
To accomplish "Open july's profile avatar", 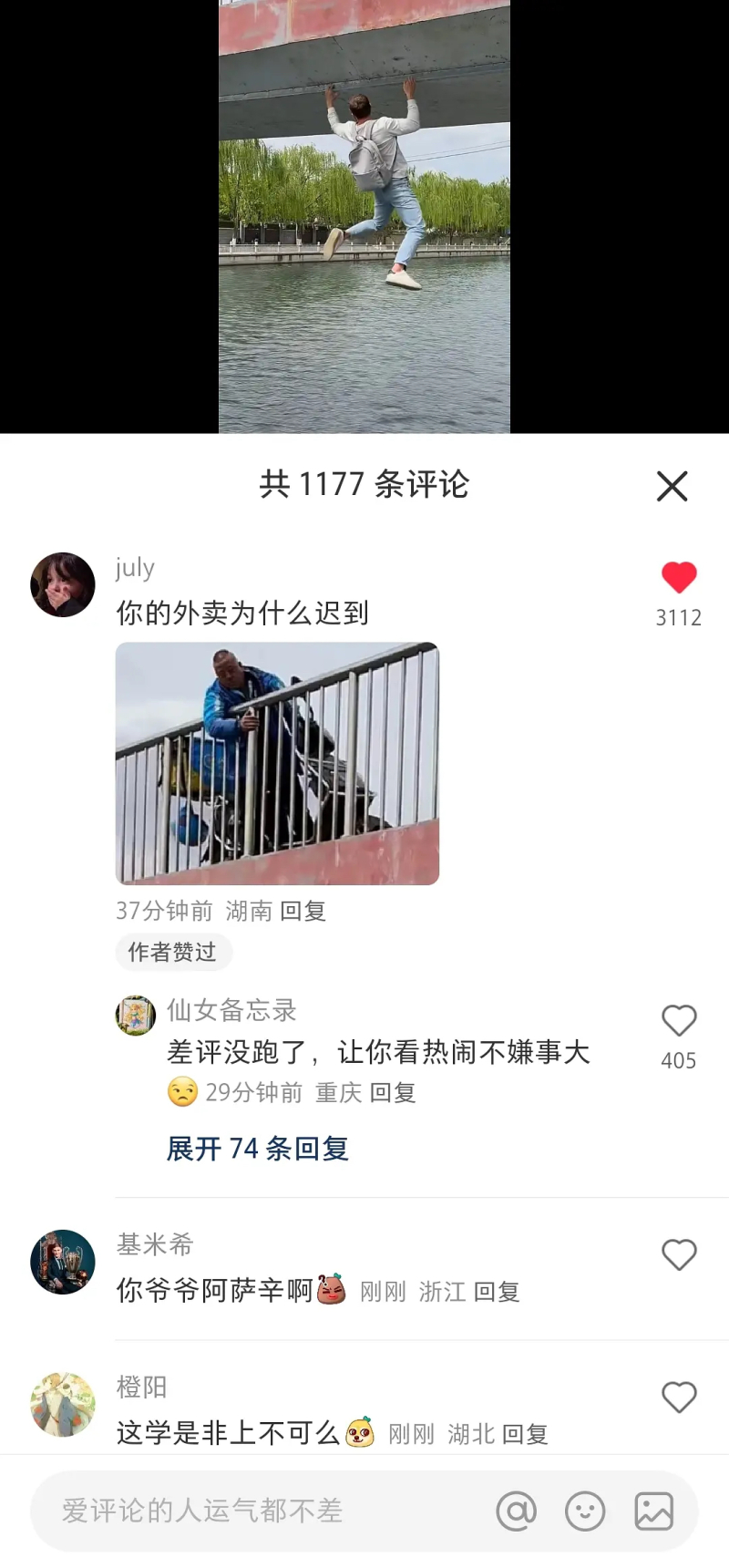I will 63,584.
